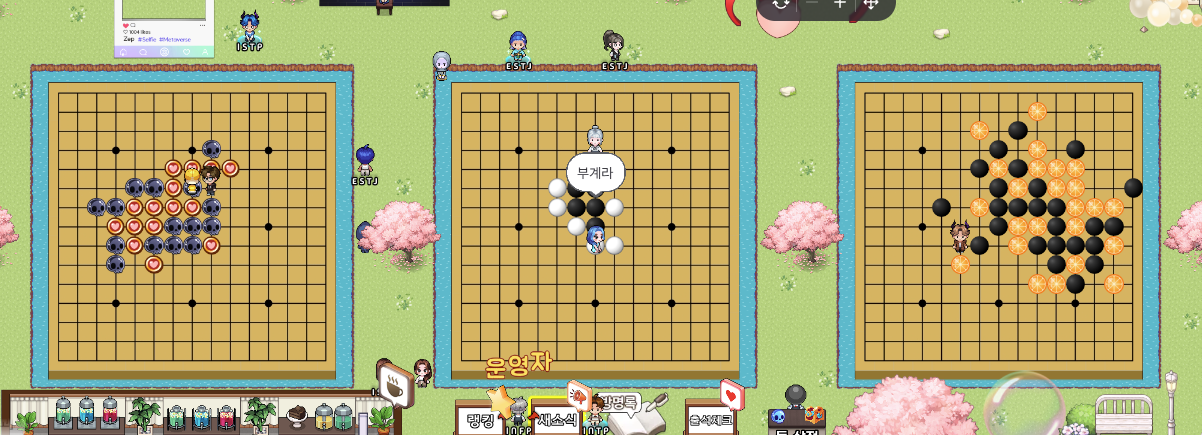Screen dimensions: 1202x435
Task: Open the 방명록 guestbook
Action: tap(628, 412)
